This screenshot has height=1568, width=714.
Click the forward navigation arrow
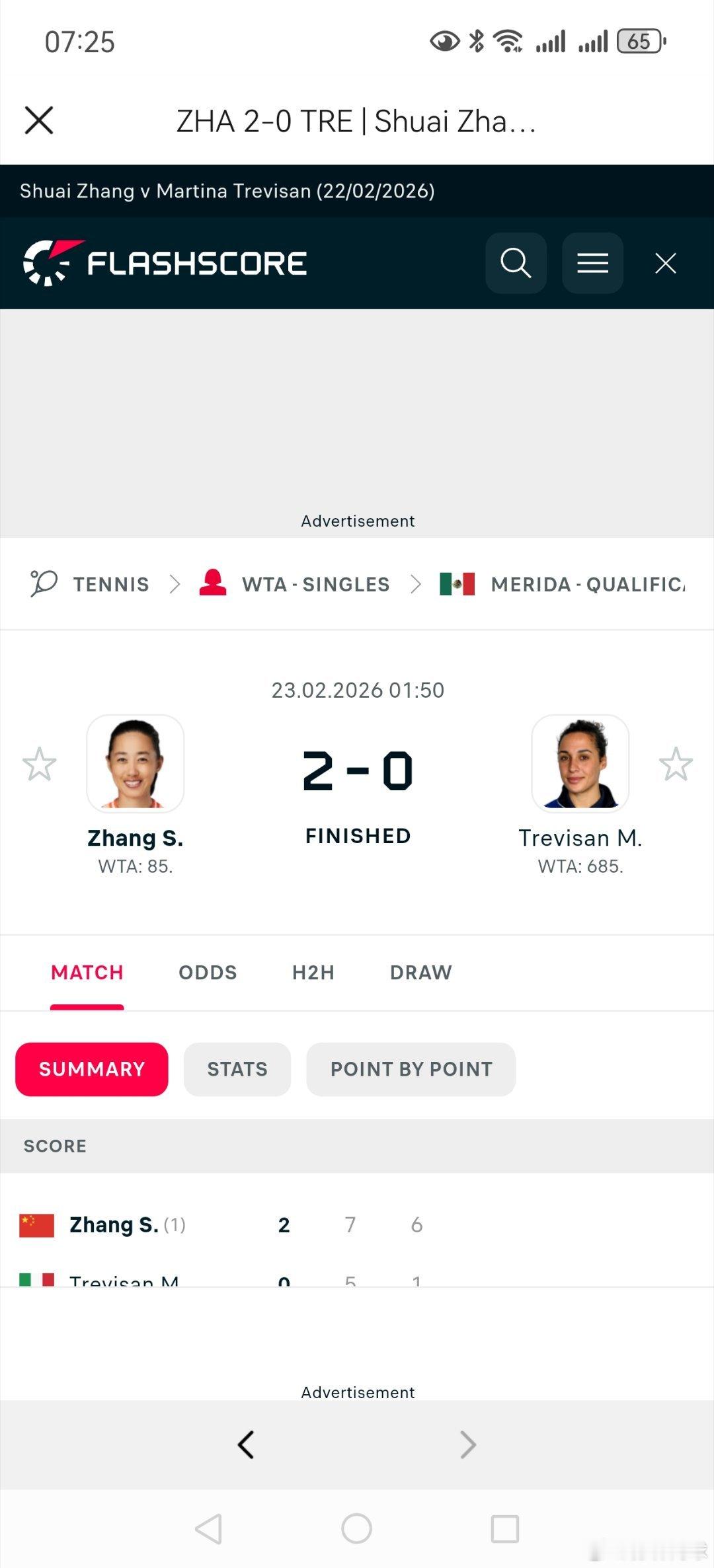click(x=467, y=1445)
